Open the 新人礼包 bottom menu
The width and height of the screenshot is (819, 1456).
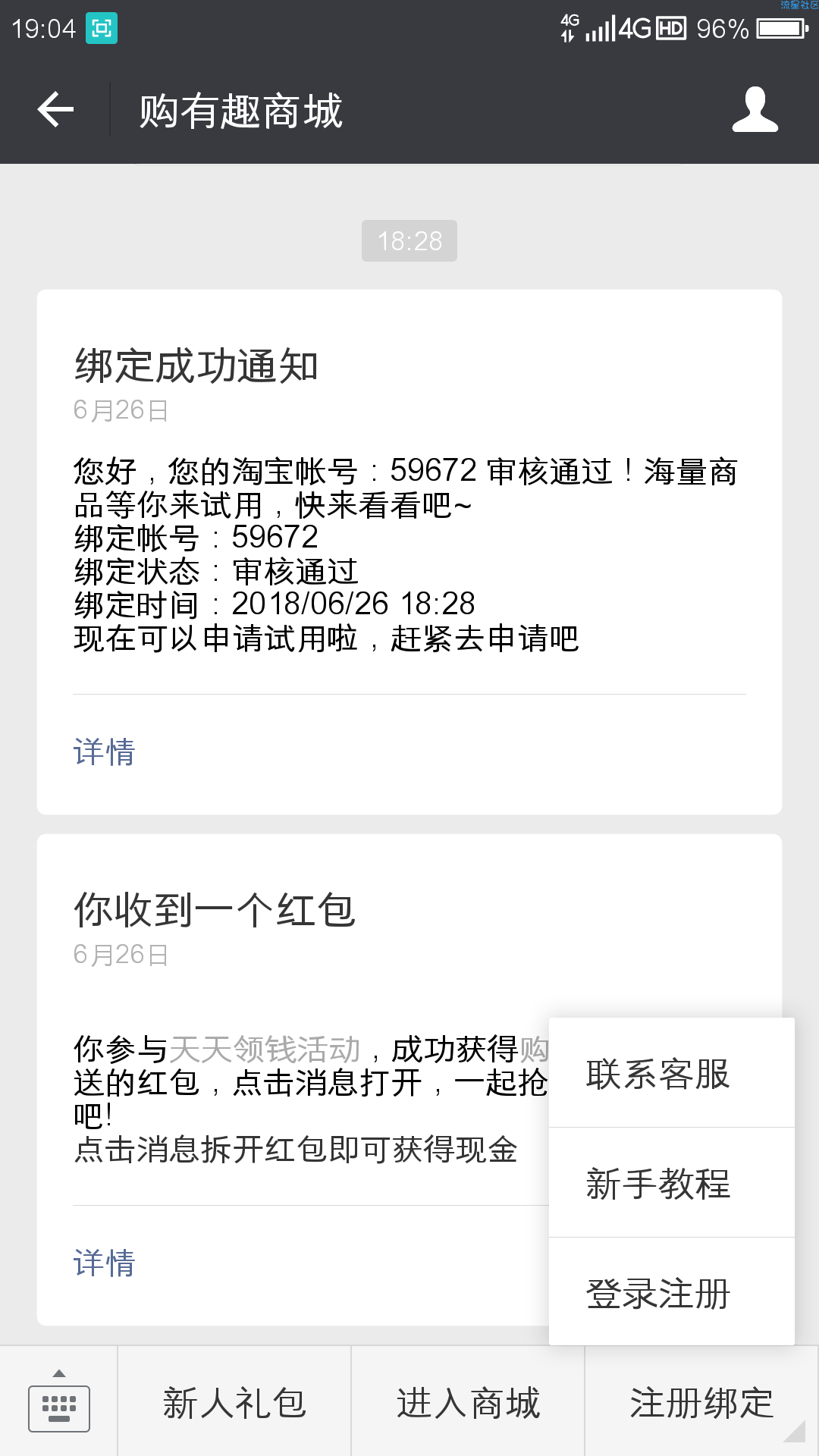[234, 1402]
